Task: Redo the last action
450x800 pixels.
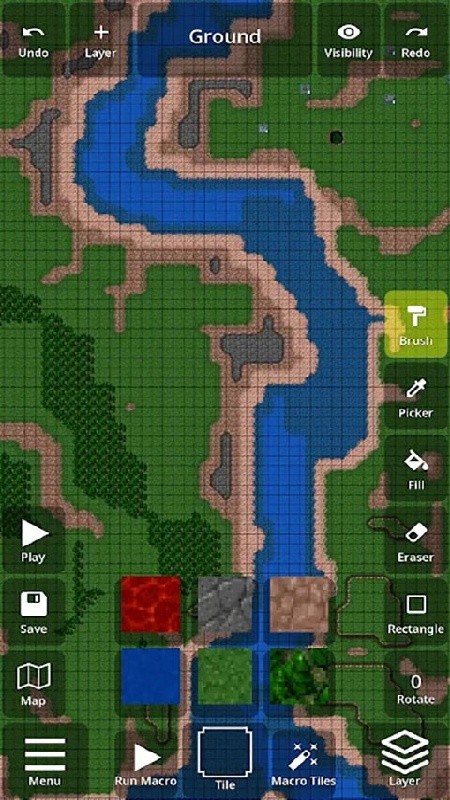Action: tap(415, 40)
